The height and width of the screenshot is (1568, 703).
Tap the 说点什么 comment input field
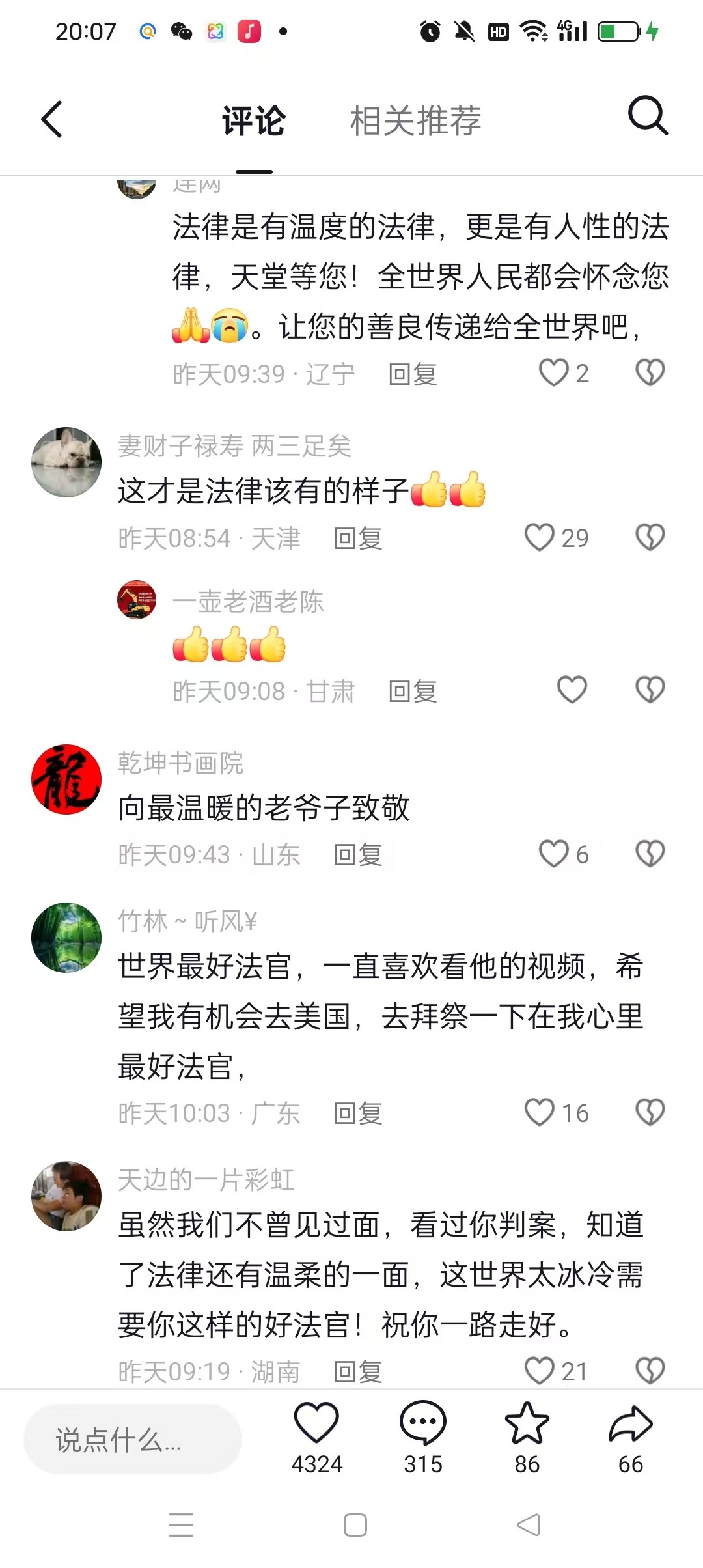133,1440
